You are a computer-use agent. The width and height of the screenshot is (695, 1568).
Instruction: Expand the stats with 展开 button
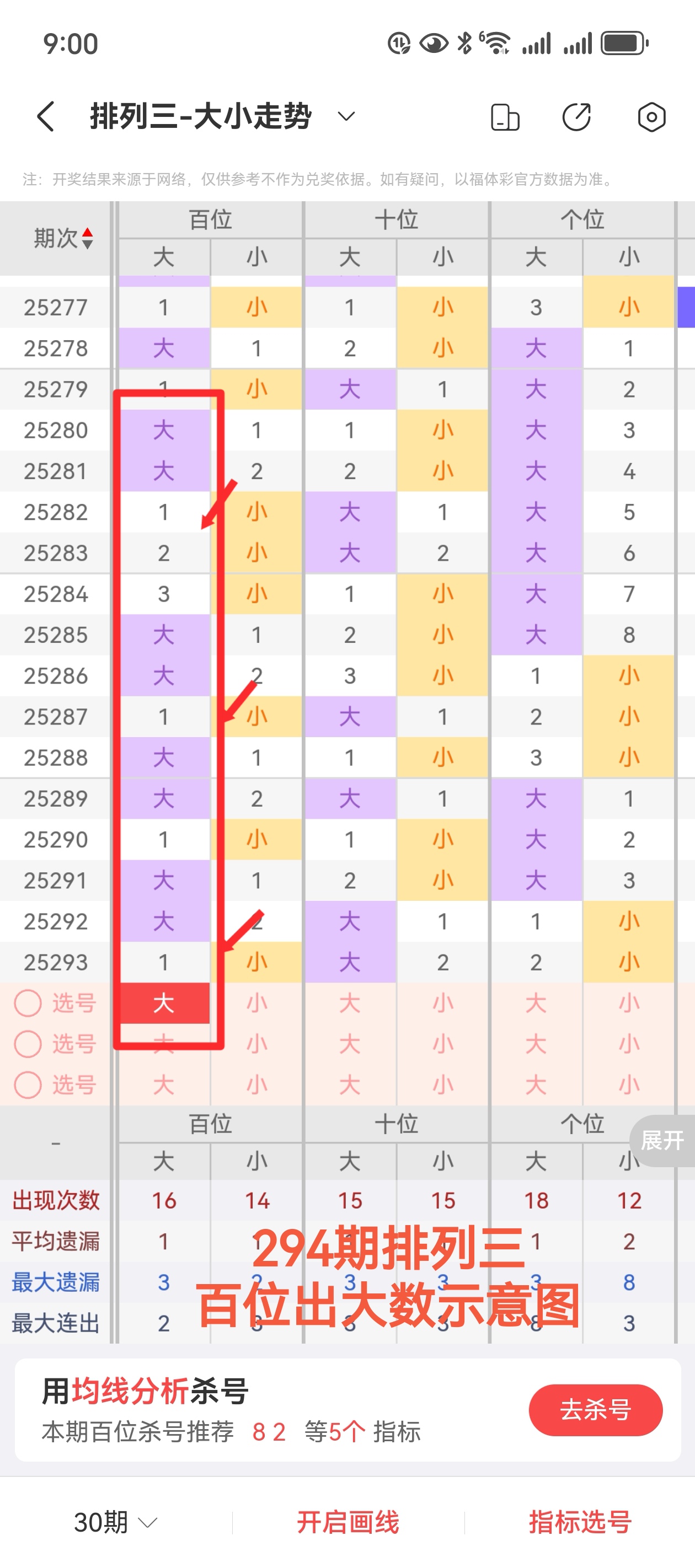tap(662, 1140)
